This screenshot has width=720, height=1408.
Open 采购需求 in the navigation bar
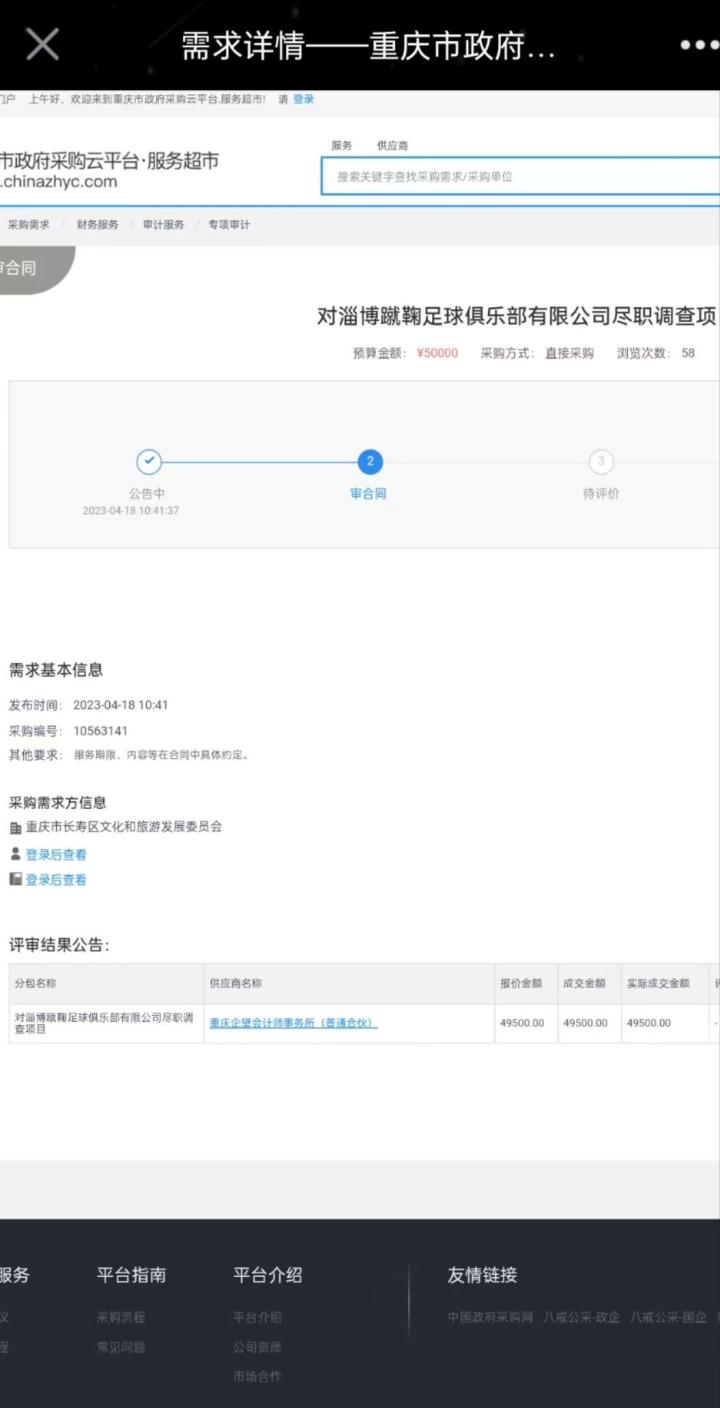28,225
